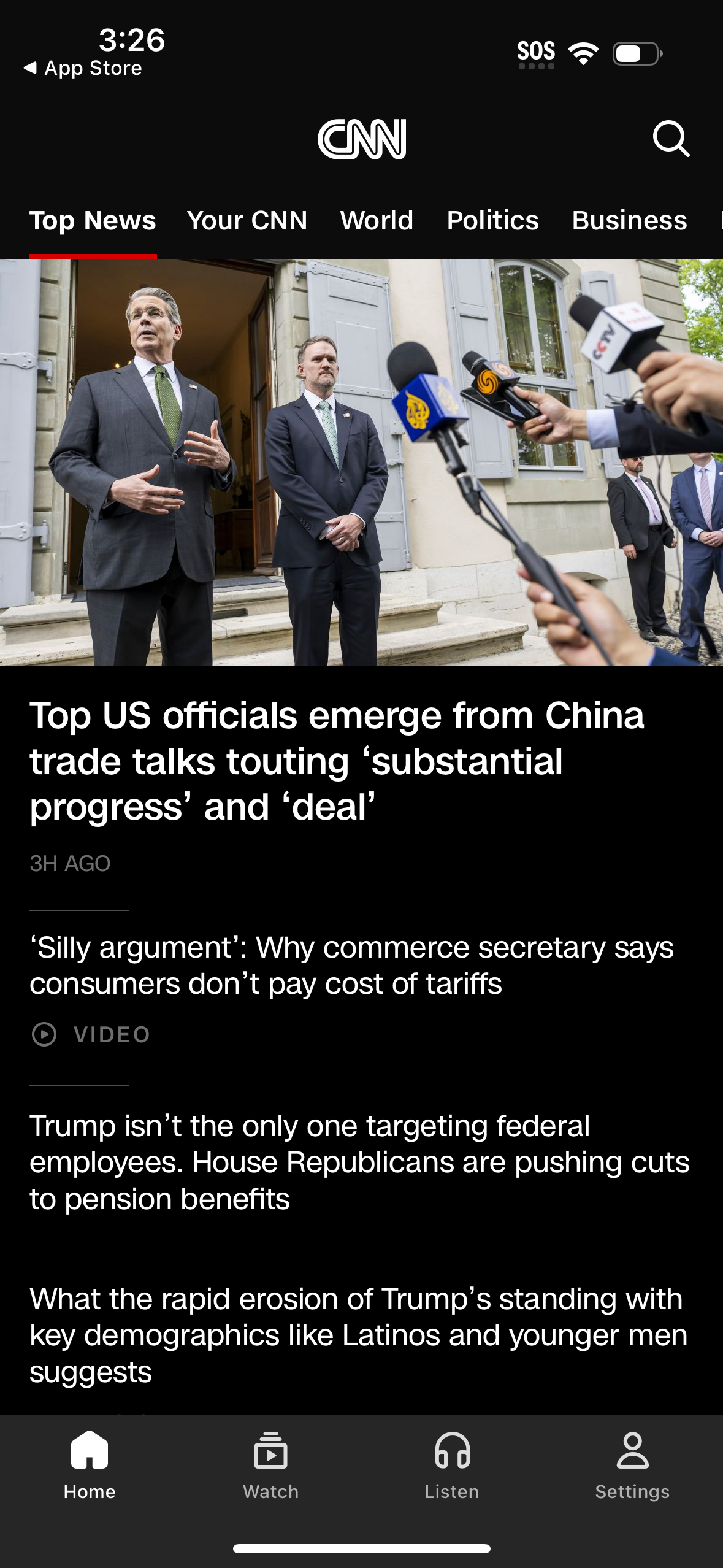The image size is (723, 1568).
Task: Open the Trump demographics erosion article
Action: (359, 1333)
